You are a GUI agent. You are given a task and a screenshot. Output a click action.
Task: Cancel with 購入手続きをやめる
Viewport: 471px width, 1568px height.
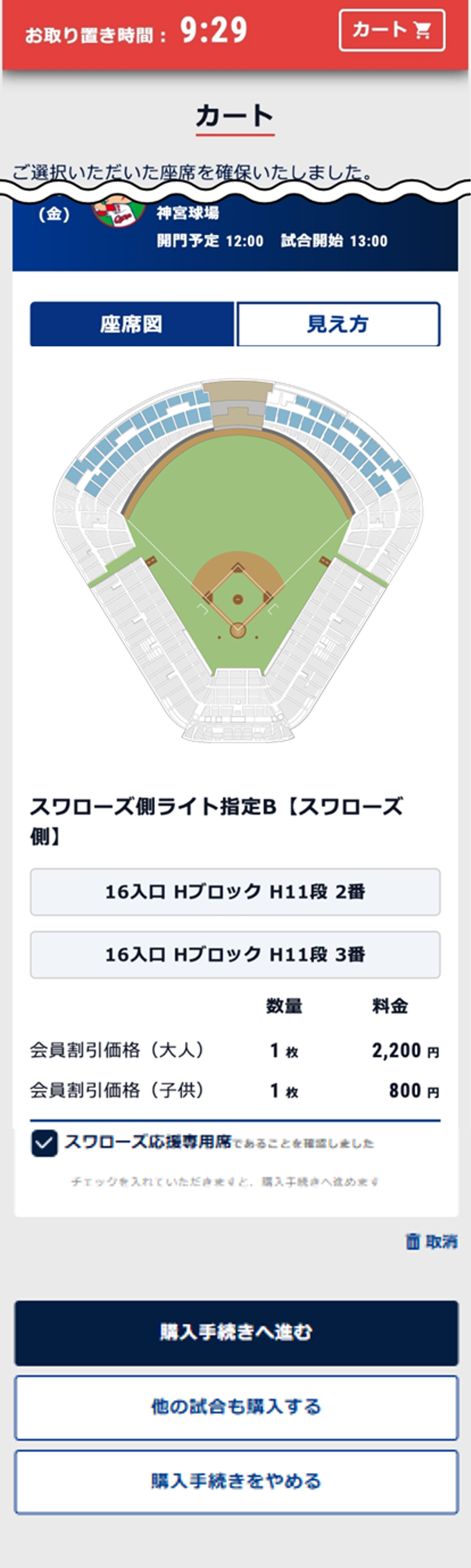point(235,1481)
